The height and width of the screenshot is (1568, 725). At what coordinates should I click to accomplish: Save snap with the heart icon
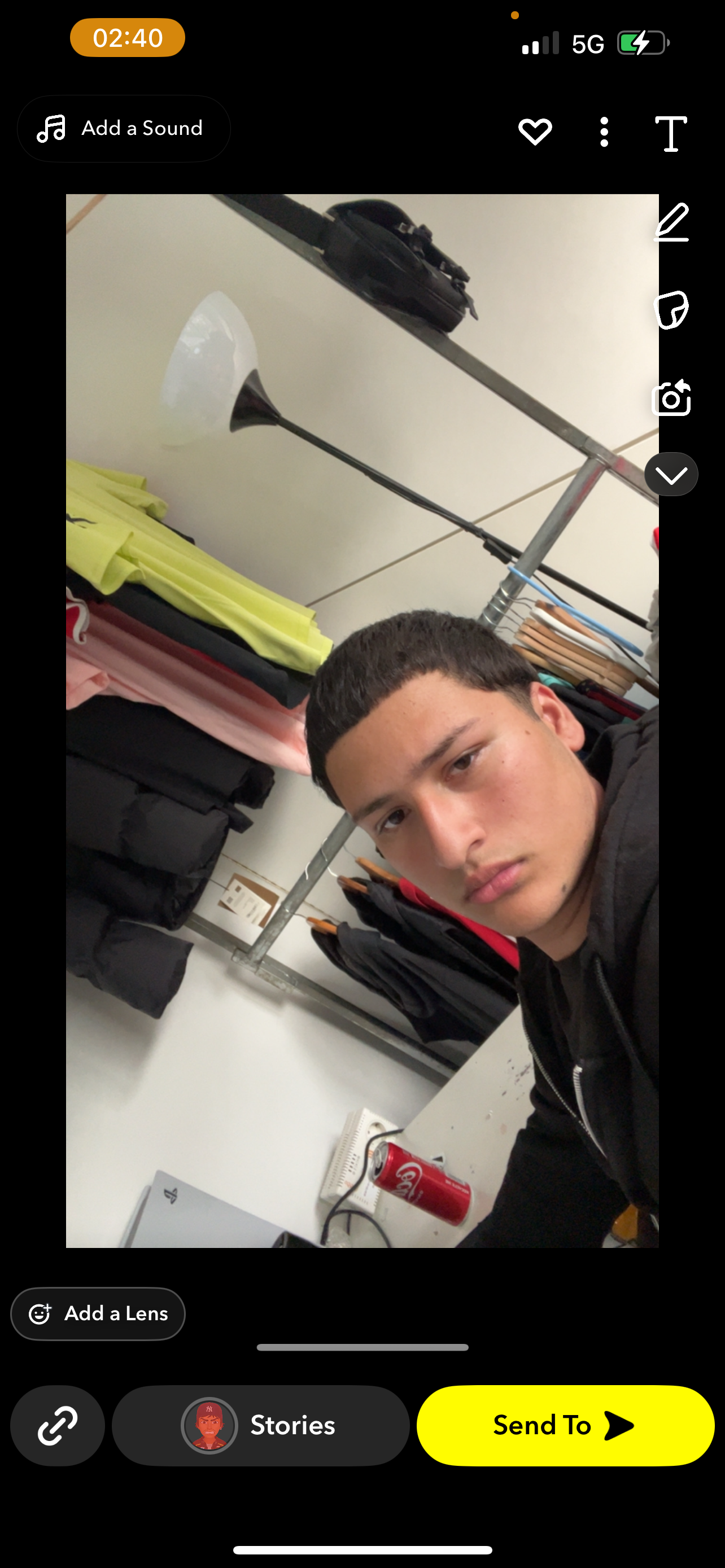click(535, 132)
